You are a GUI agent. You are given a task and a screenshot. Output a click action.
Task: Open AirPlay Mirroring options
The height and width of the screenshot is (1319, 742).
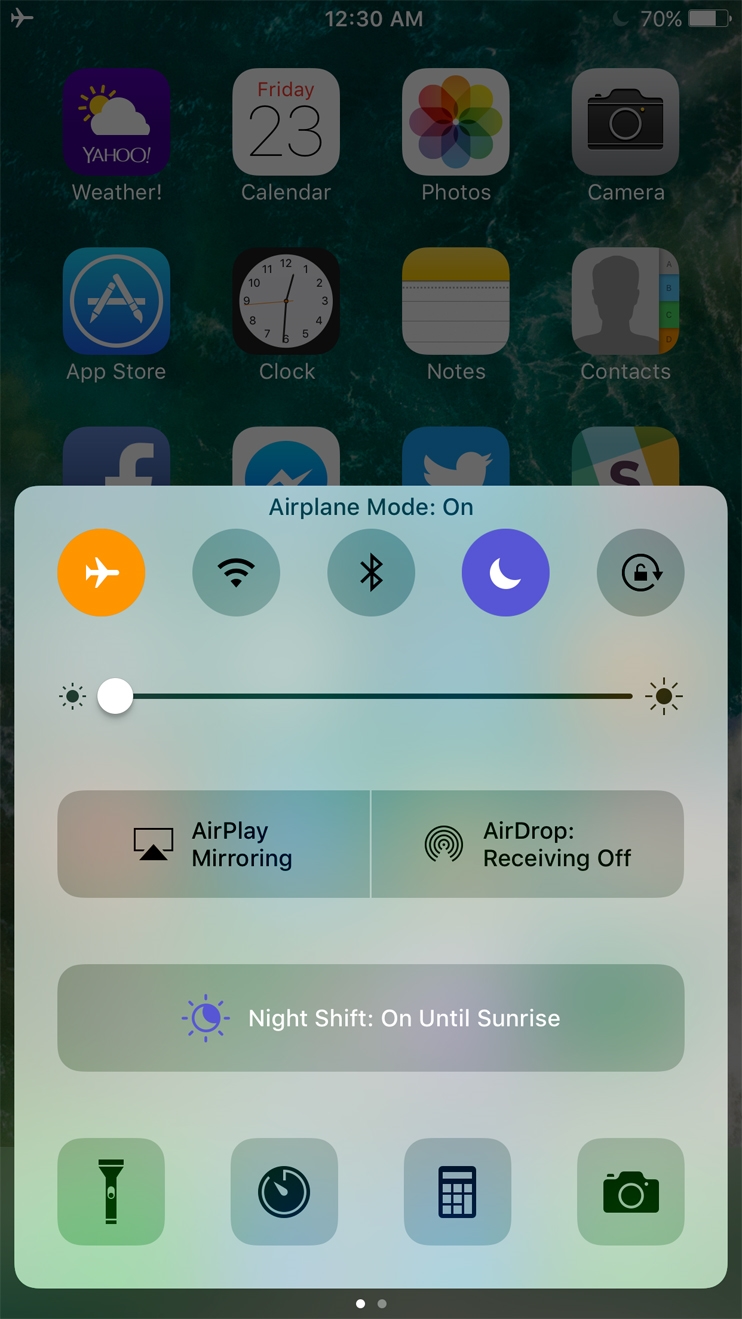point(214,844)
